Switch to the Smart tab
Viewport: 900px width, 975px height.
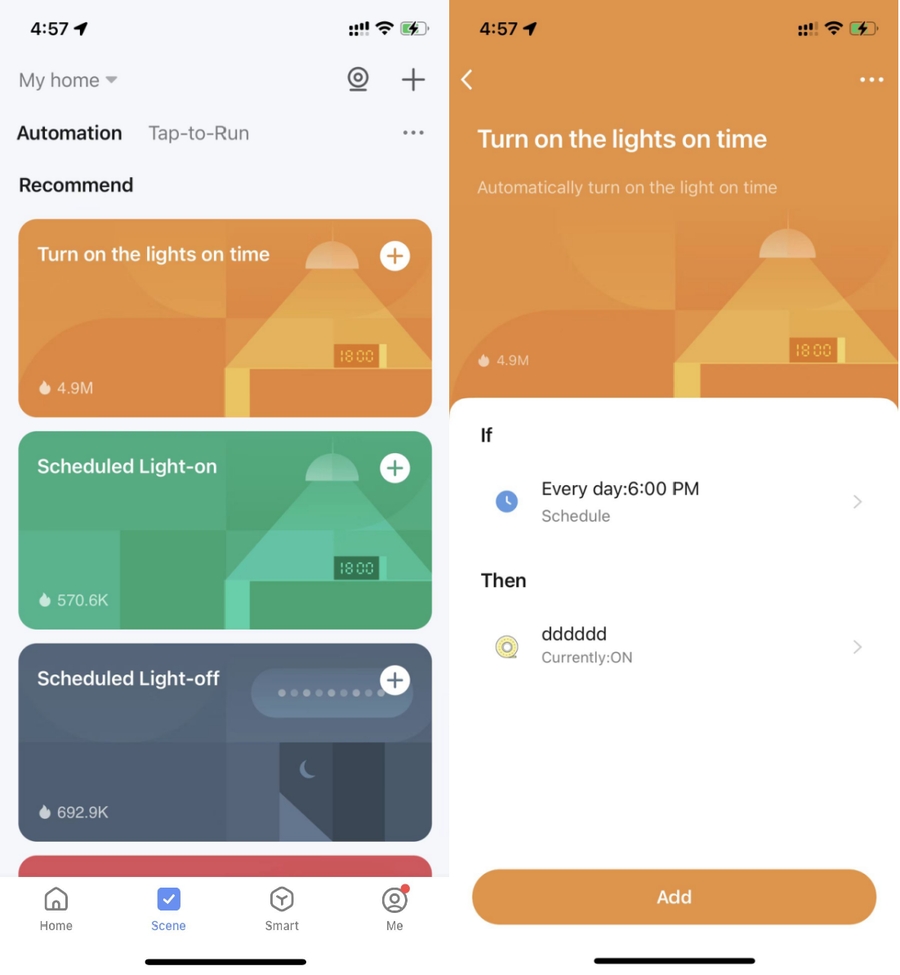click(282, 908)
